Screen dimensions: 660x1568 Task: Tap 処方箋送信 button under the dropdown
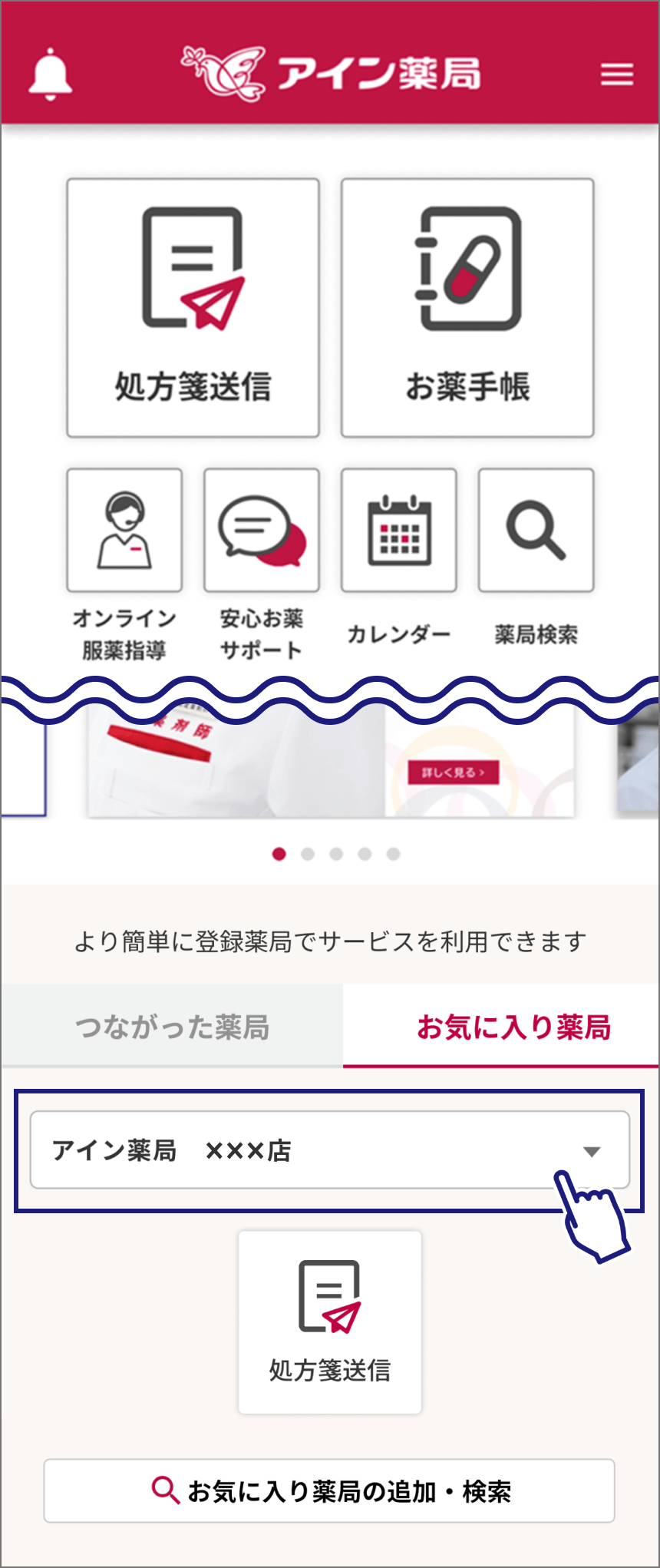(329, 1322)
